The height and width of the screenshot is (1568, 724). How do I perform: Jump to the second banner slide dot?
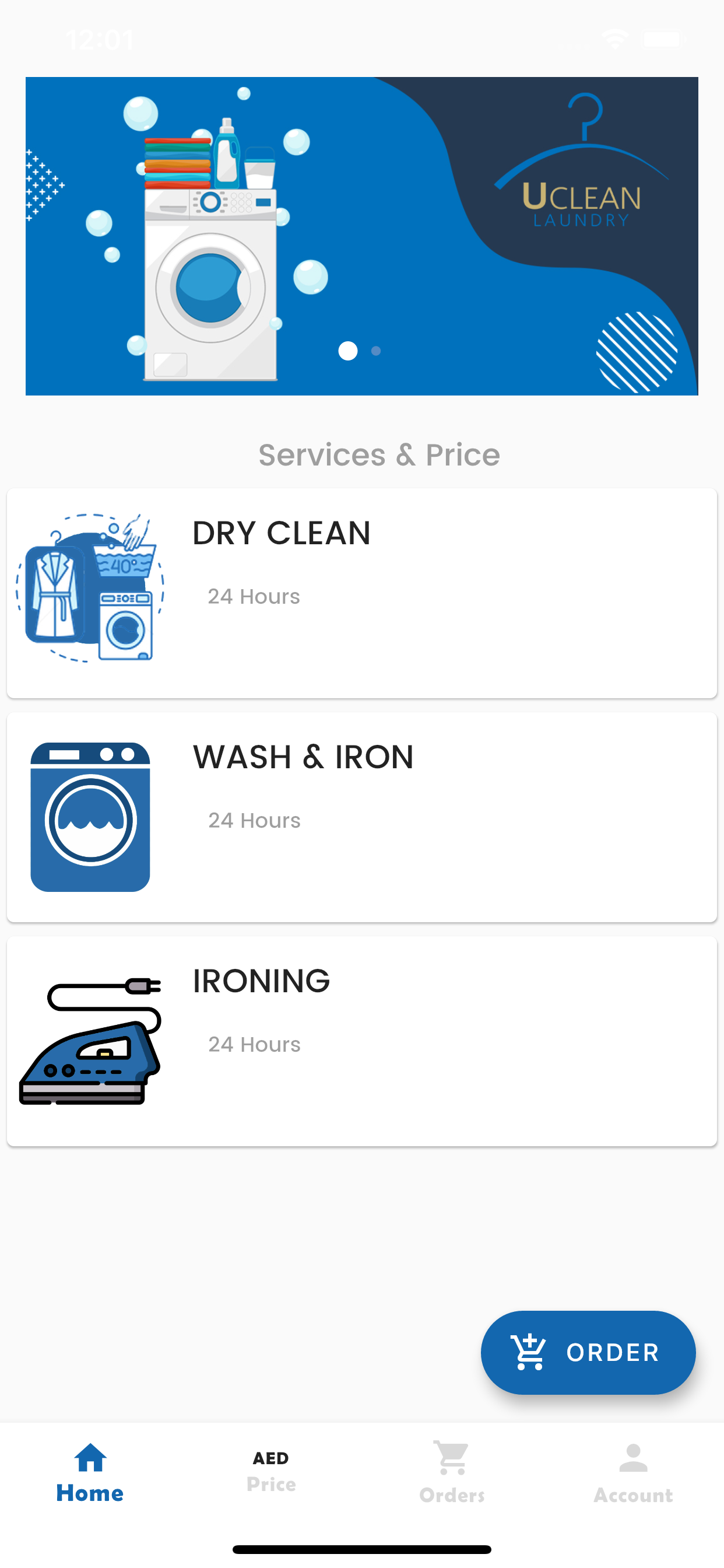376,351
